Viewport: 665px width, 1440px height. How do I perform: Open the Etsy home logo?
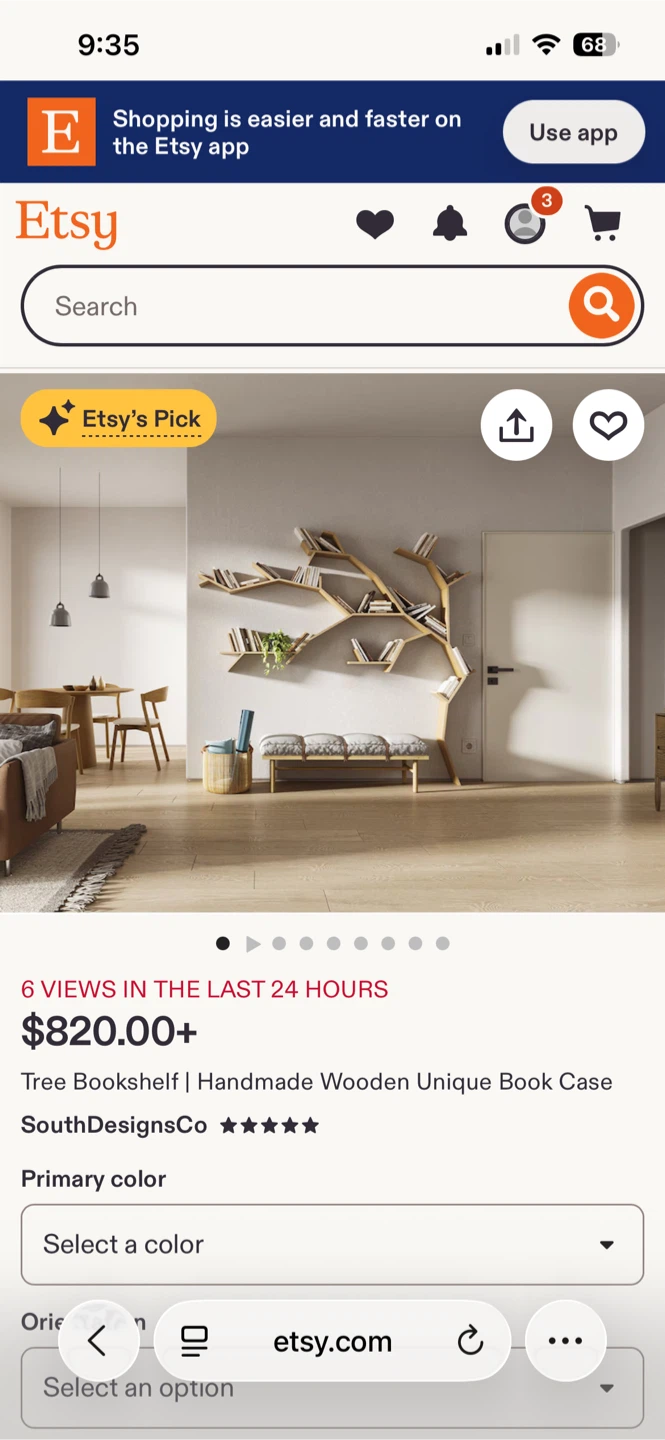tap(67, 223)
